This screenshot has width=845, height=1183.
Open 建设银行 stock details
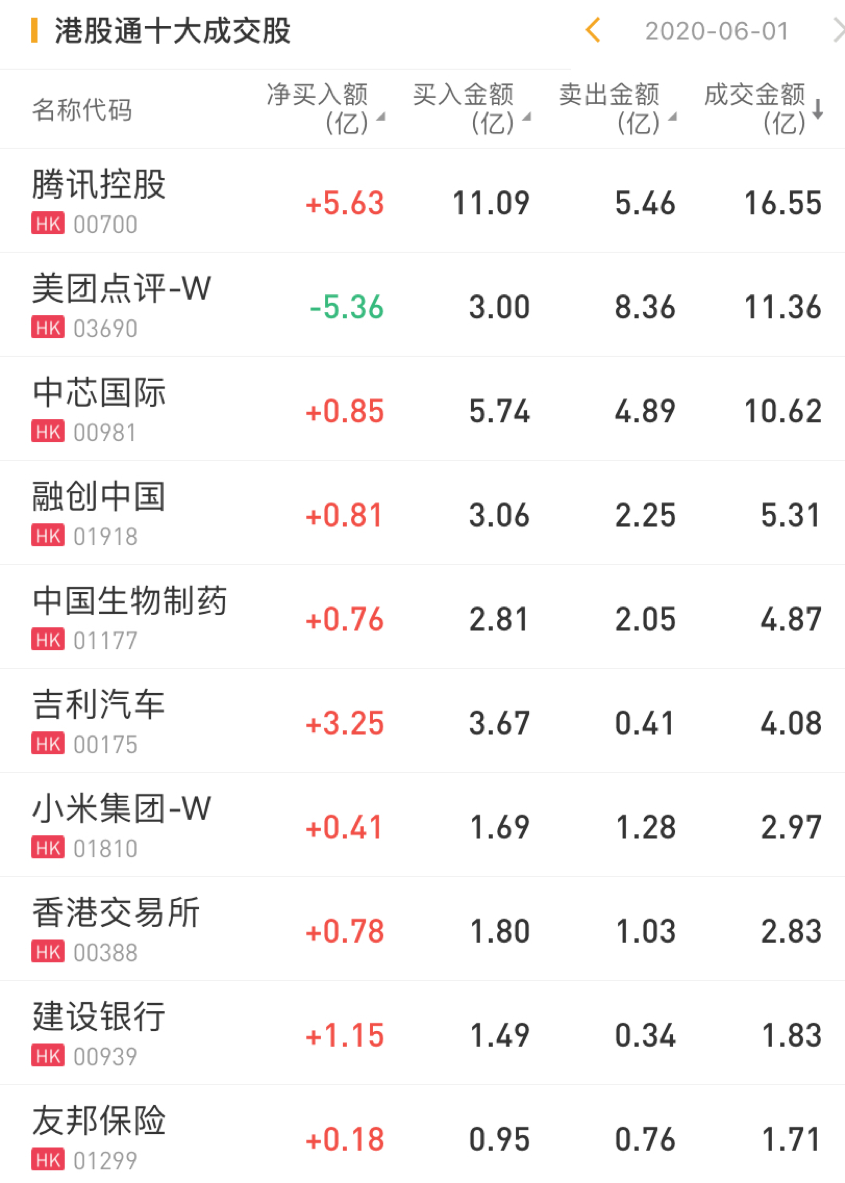tap(99, 1032)
